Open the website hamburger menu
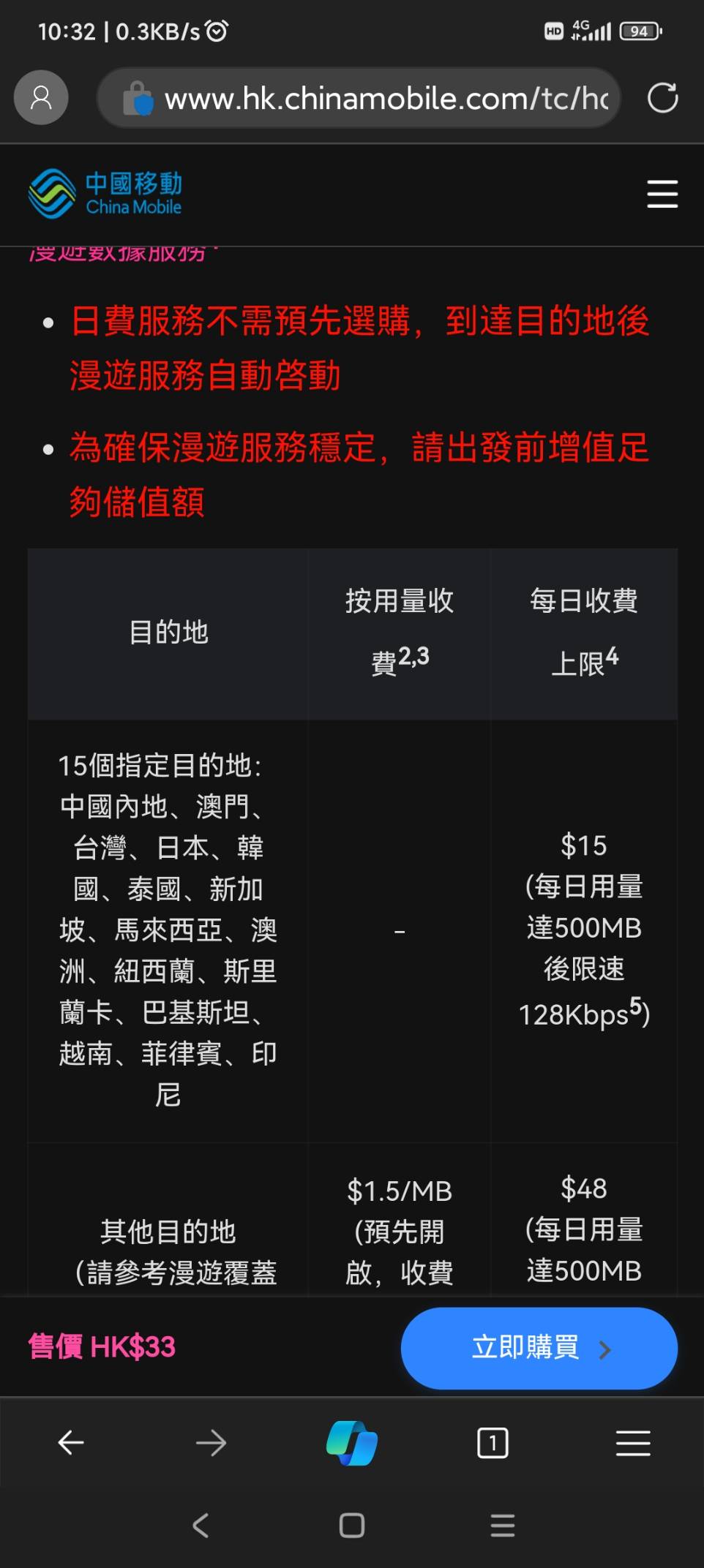Image resolution: width=704 pixels, height=1568 pixels. point(662,195)
